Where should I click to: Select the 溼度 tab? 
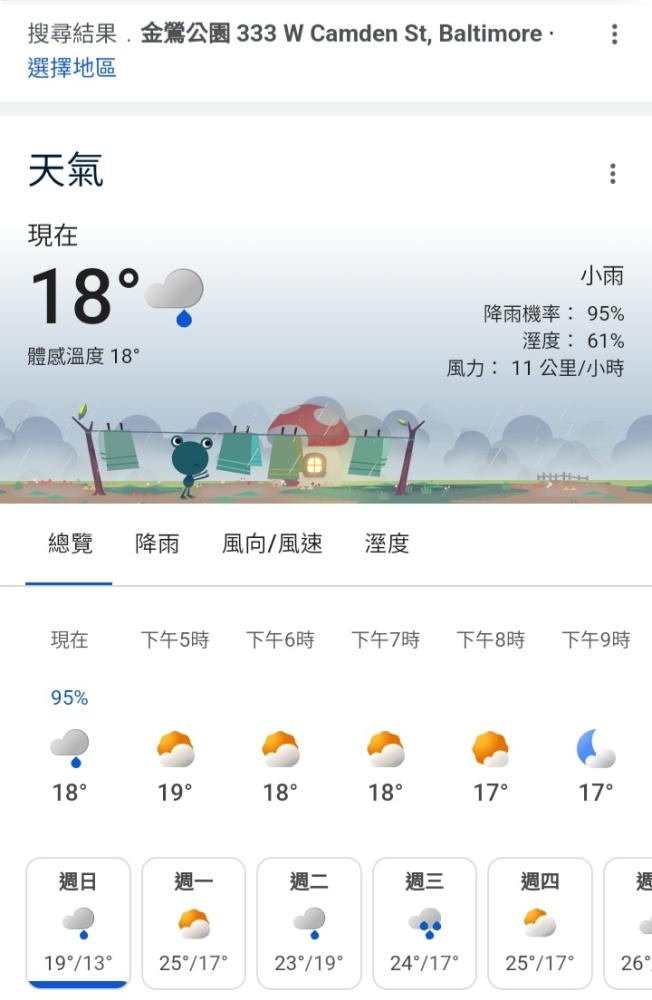tap(387, 544)
